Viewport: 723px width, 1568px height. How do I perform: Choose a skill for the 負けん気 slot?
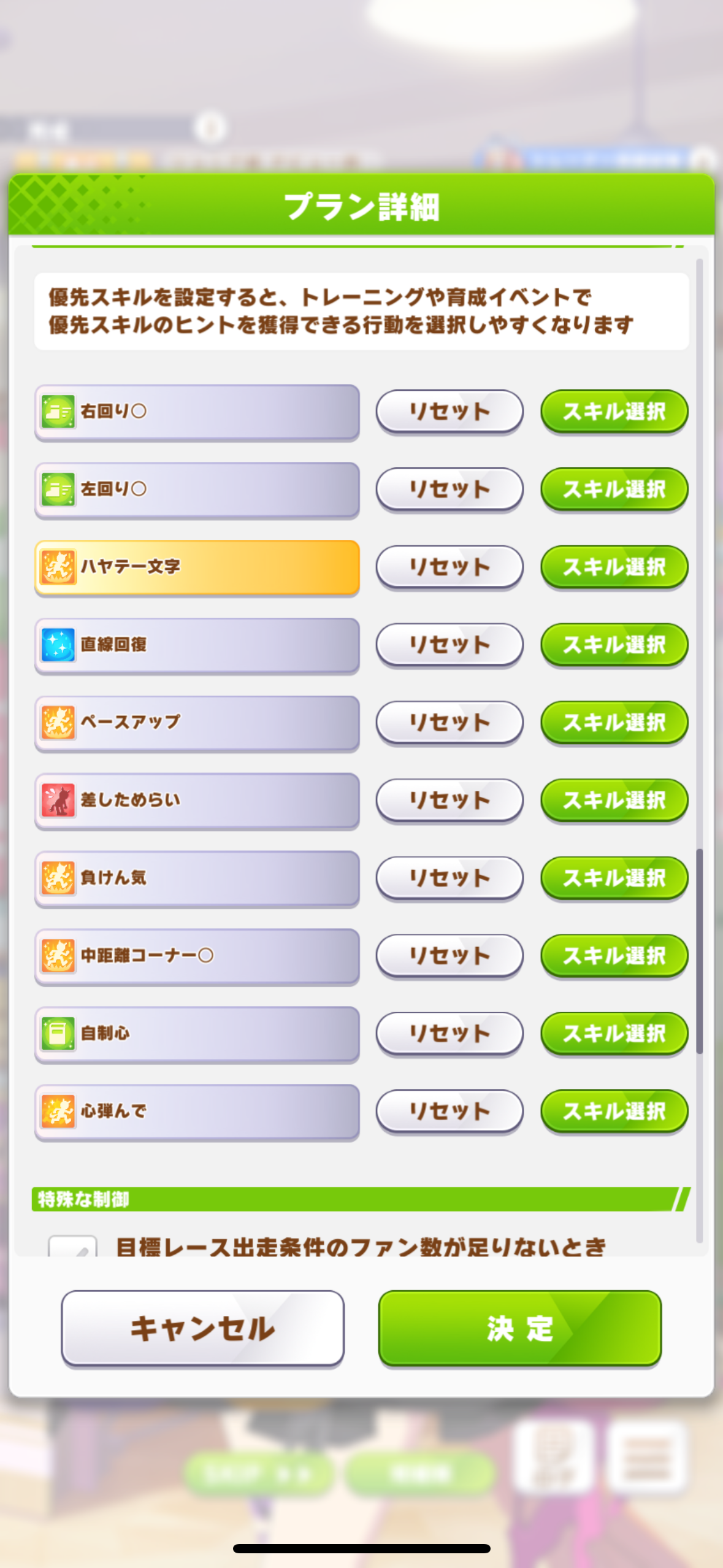(x=614, y=878)
